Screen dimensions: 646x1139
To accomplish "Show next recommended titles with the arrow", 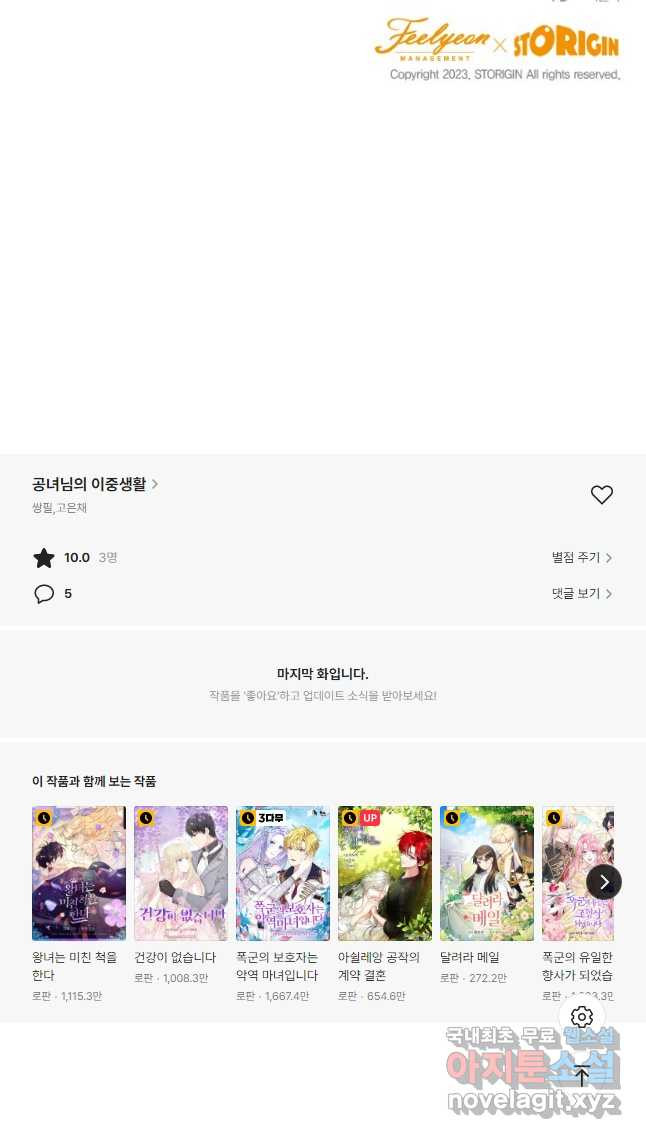I will (x=603, y=882).
